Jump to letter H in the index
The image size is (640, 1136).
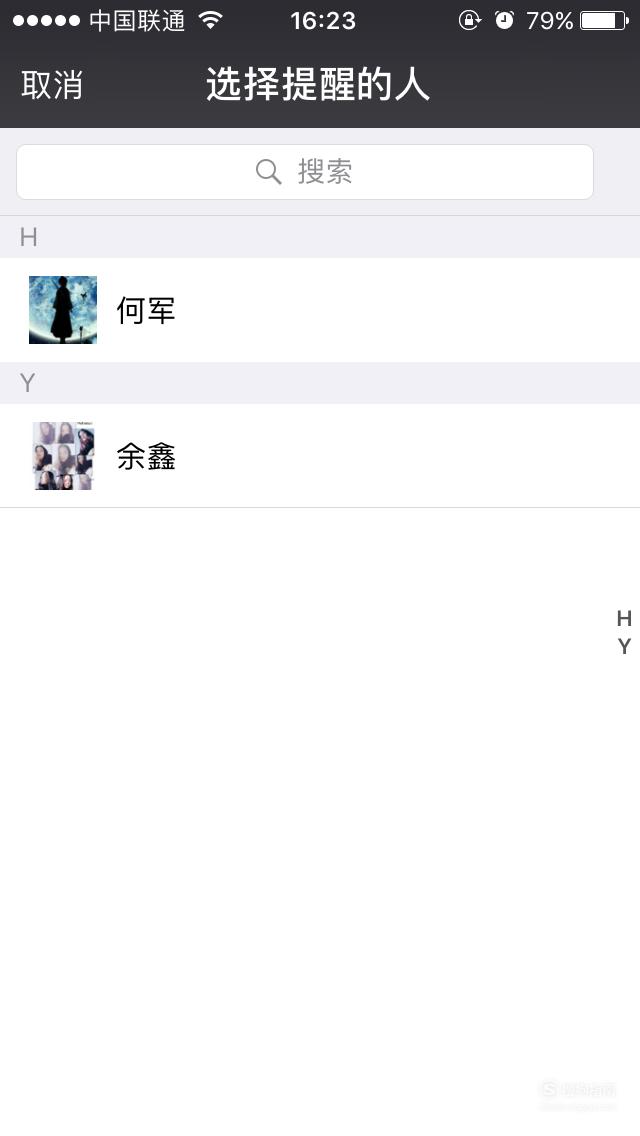(x=624, y=618)
